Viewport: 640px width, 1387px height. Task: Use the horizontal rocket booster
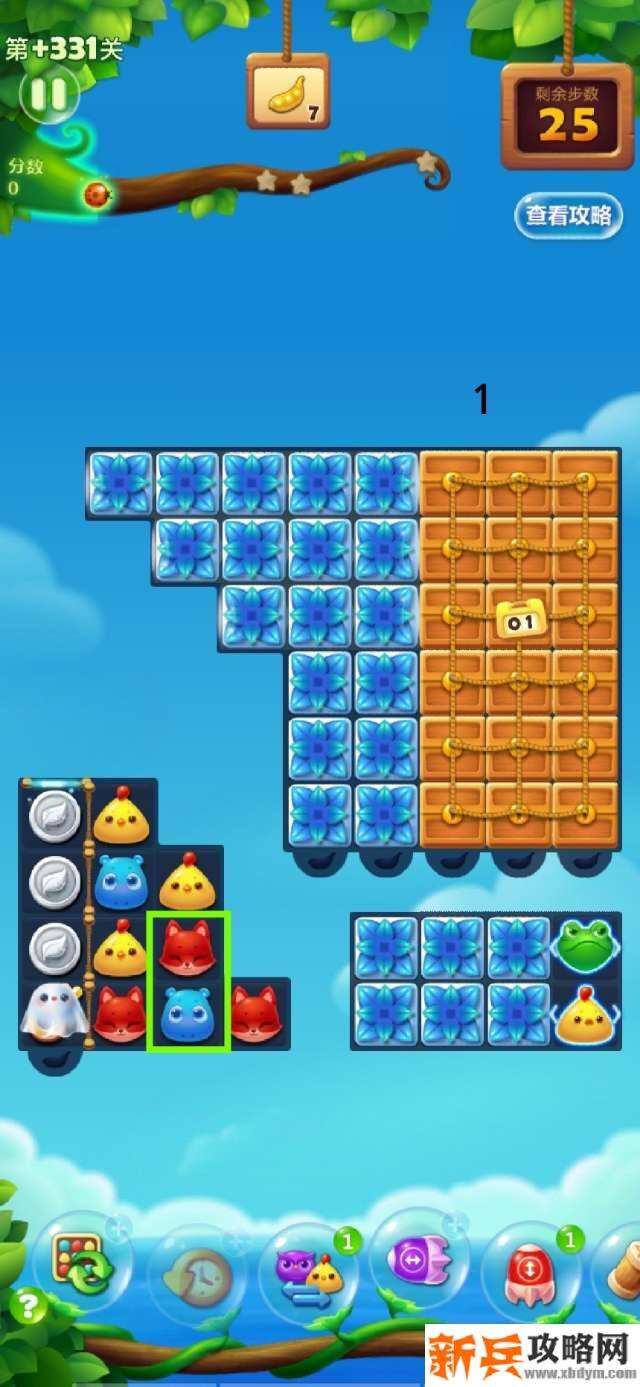[x=419, y=1260]
